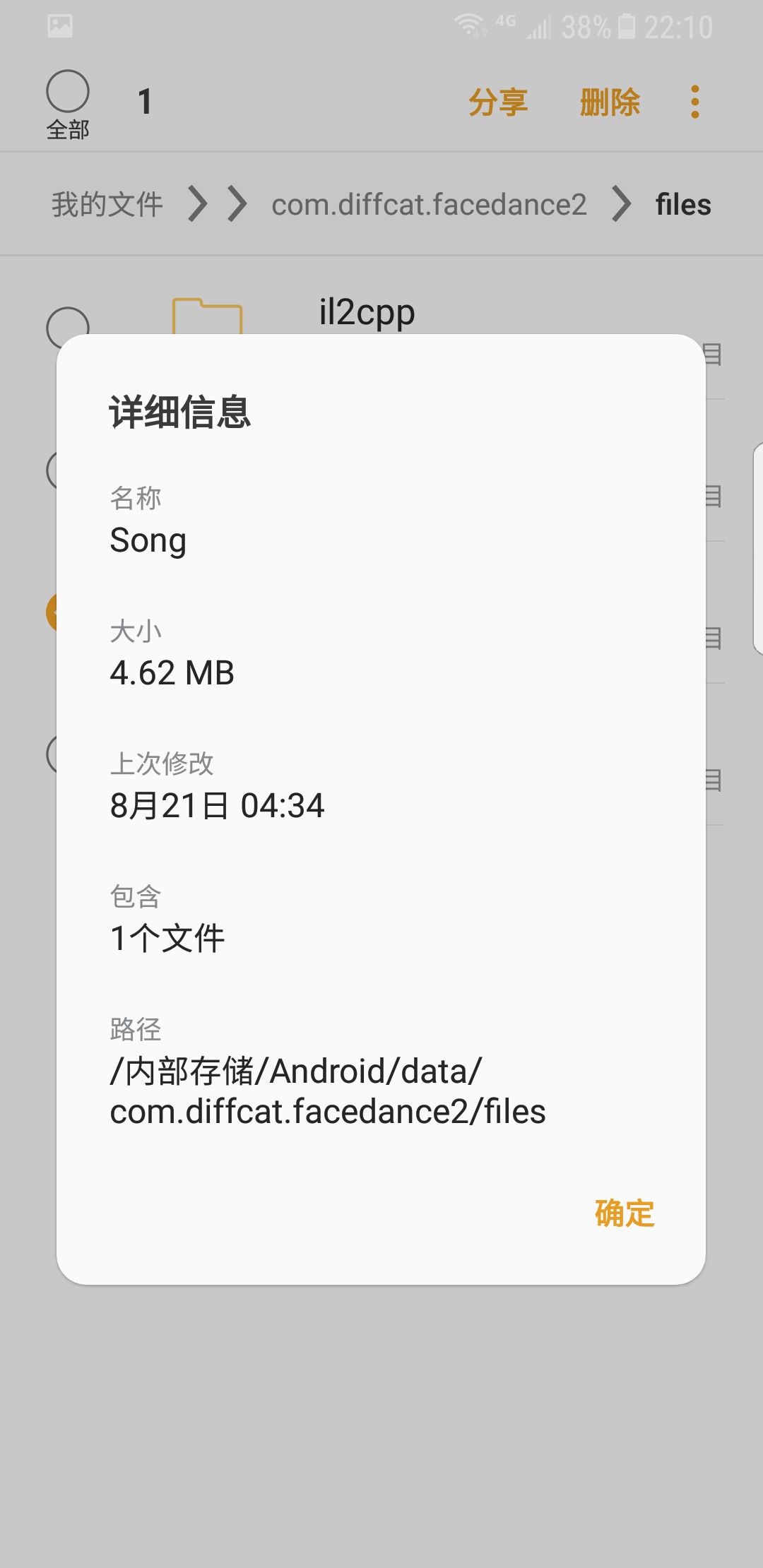Delete the selected item via 删除

[610, 102]
